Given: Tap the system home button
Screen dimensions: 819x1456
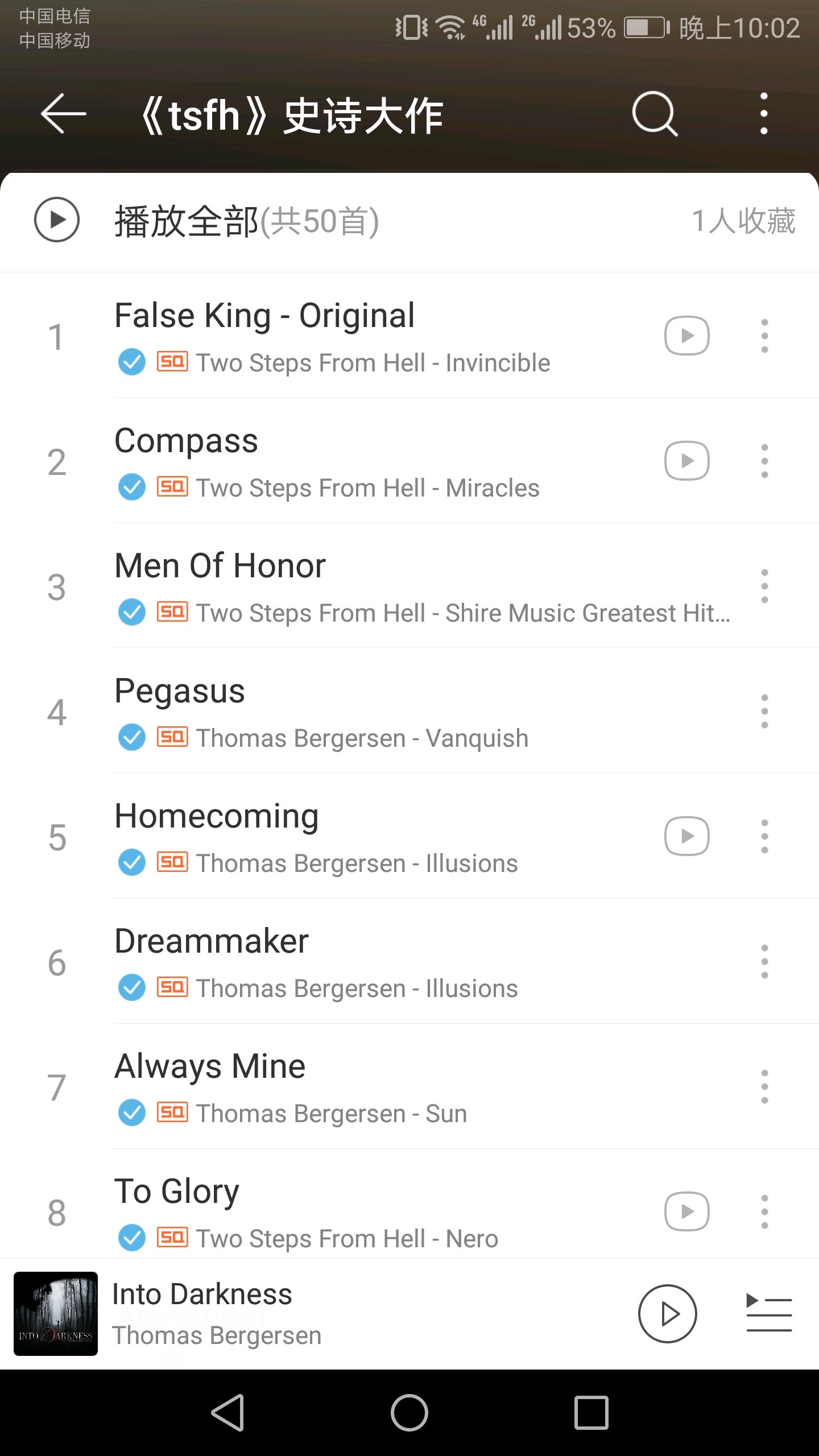Looking at the screenshot, I should [409, 1413].
